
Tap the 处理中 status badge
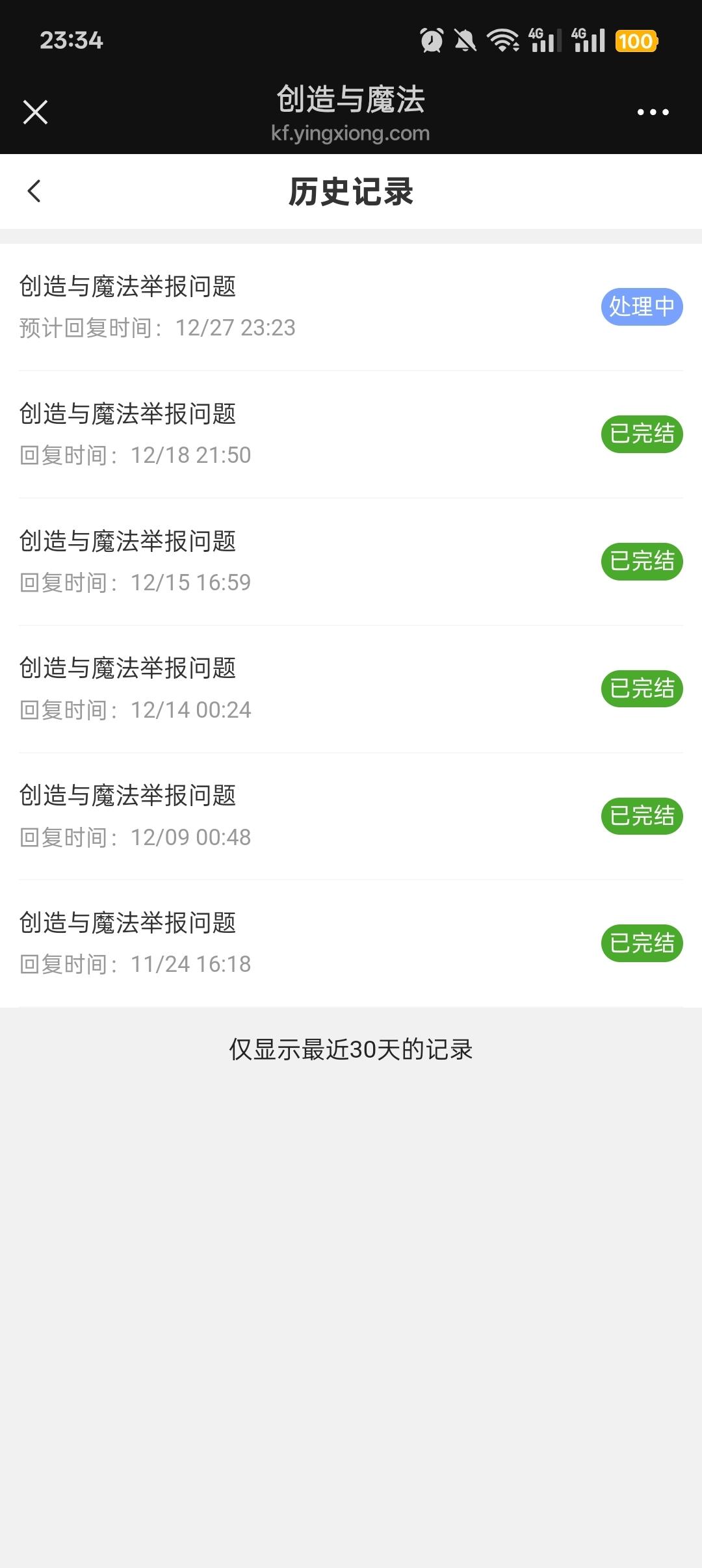coord(642,306)
